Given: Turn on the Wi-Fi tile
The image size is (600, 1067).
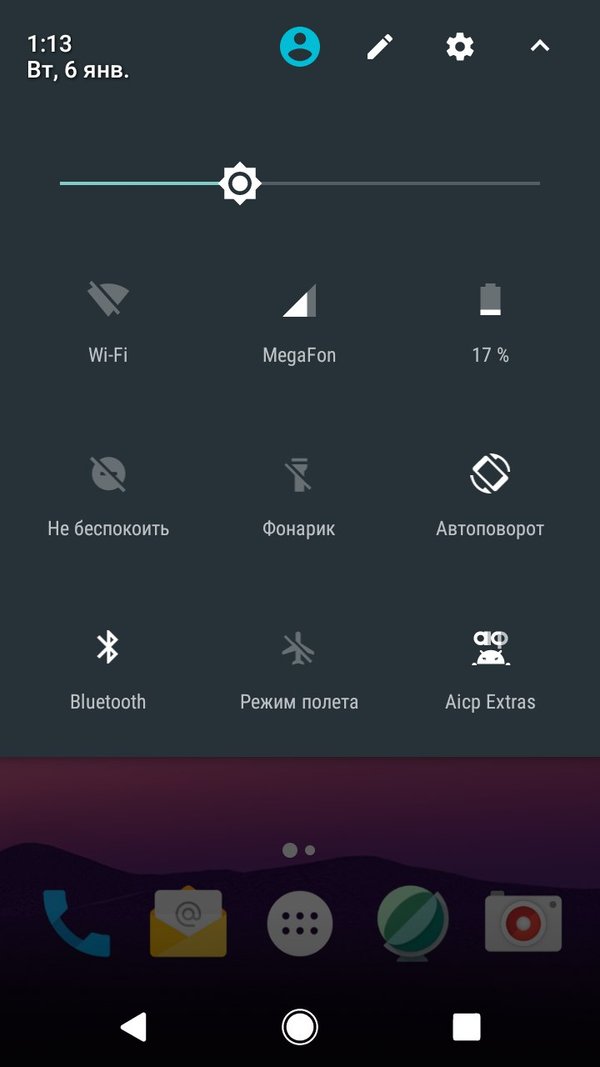Looking at the screenshot, I should (x=108, y=300).
